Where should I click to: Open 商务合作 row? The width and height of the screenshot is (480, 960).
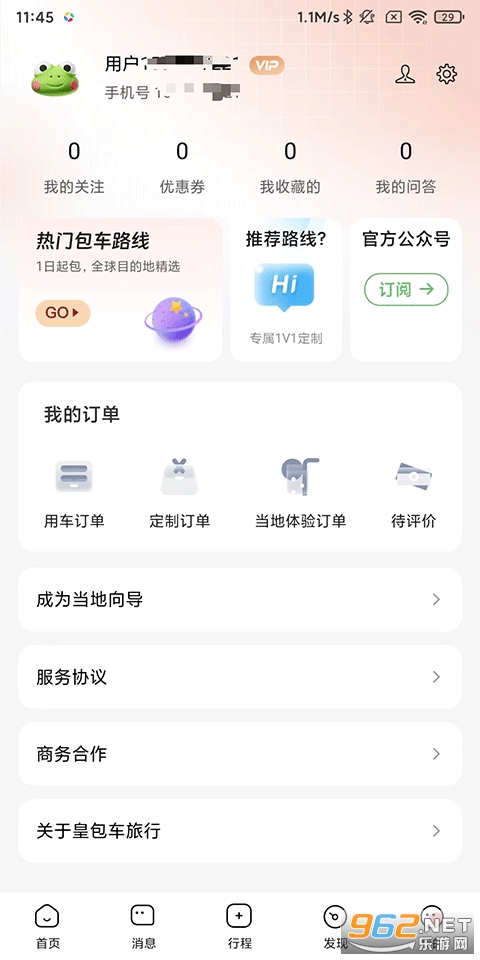click(x=240, y=754)
